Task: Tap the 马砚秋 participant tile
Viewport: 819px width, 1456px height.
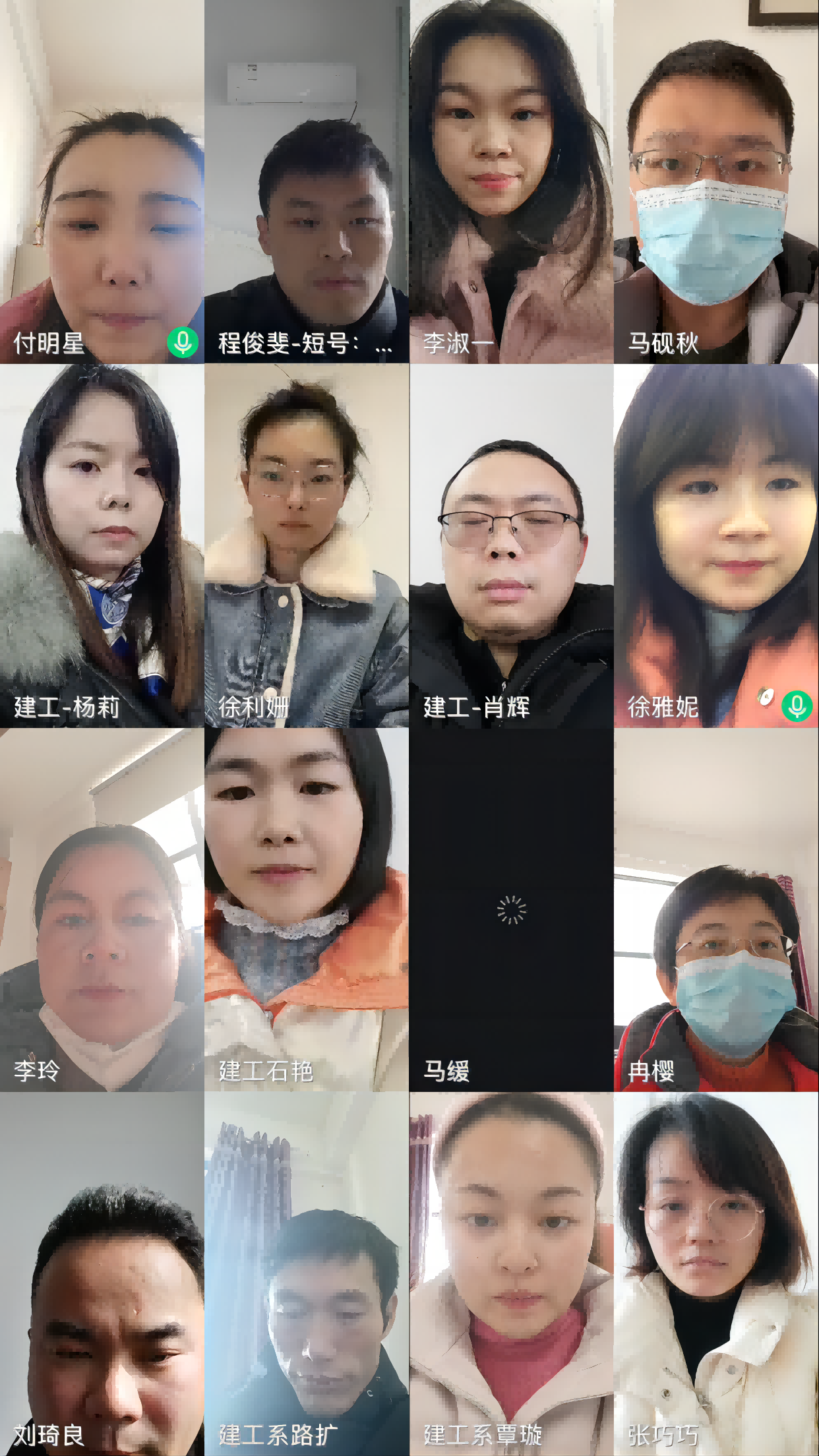Action: point(716,182)
